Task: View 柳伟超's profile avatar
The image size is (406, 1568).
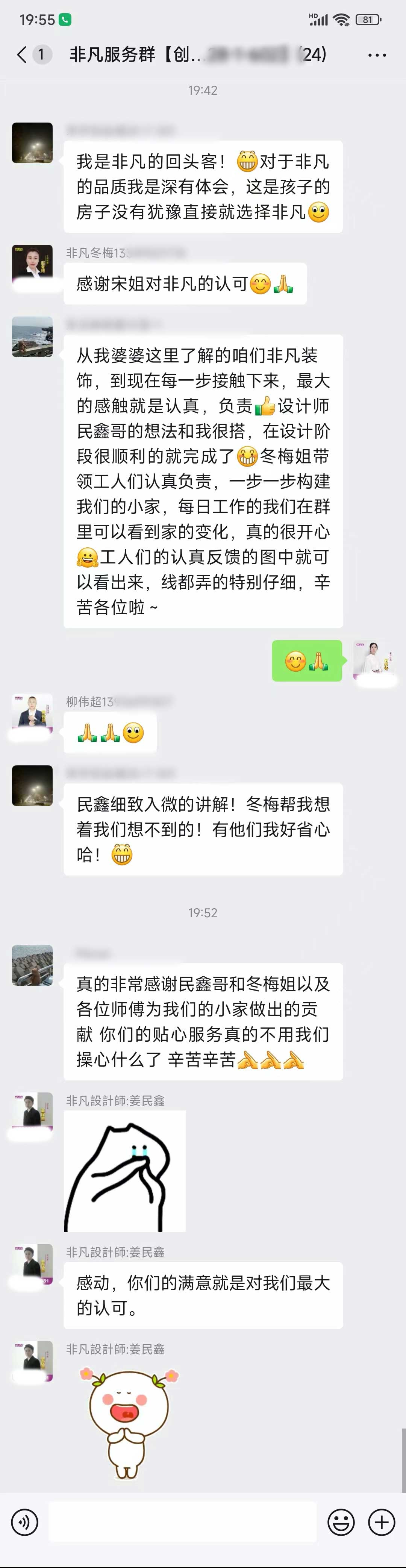Action: pos(32,714)
